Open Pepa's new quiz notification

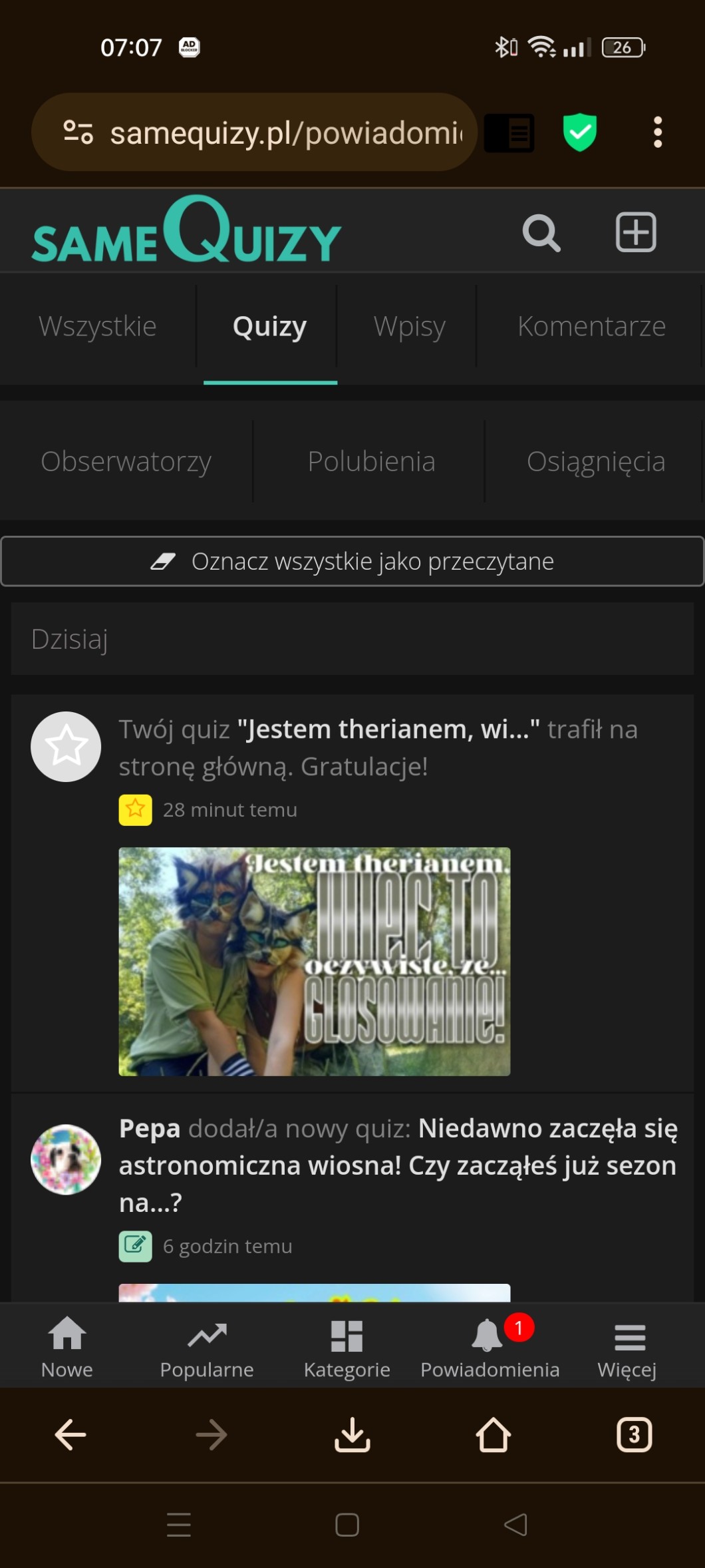(398, 1165)
